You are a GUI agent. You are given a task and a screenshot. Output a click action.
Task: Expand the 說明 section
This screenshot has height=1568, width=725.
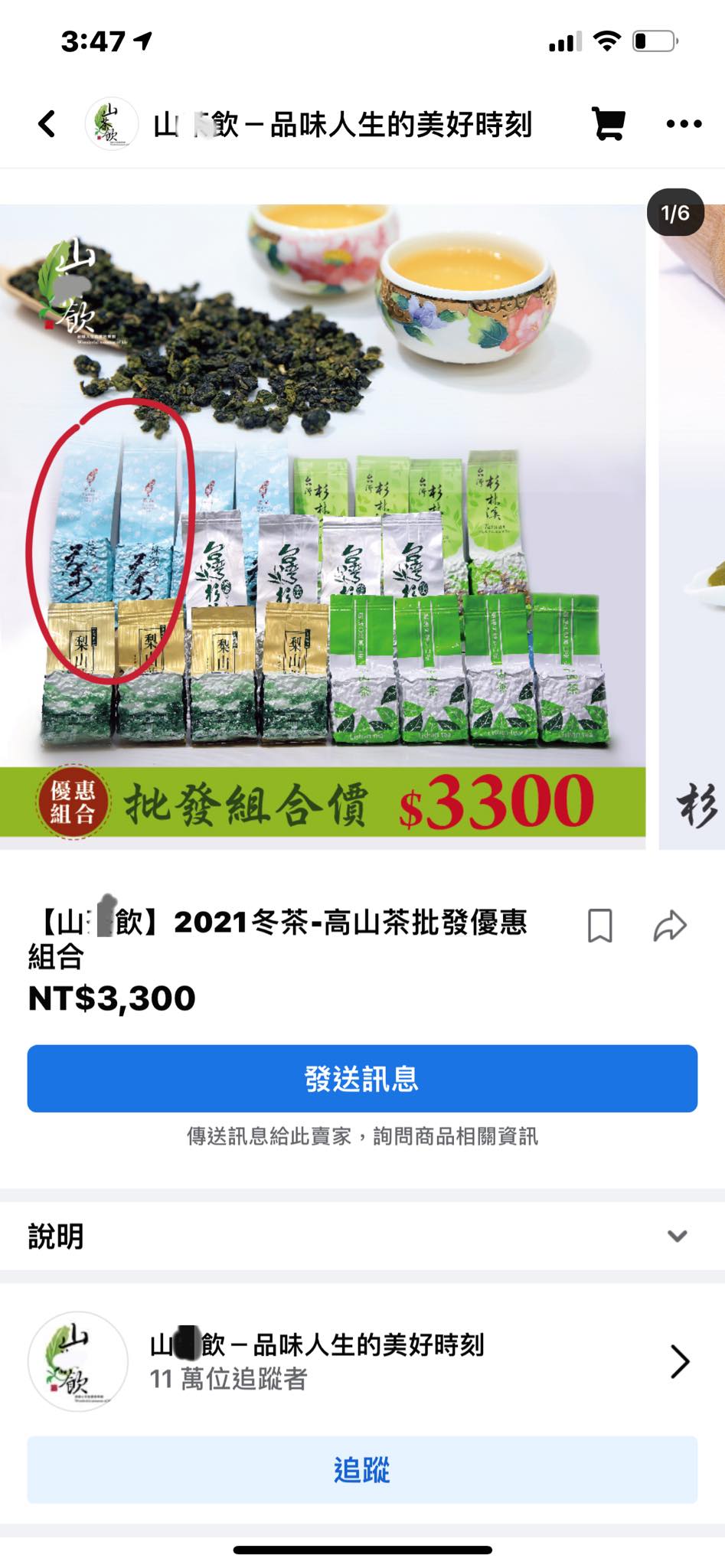click(362, 1236)
